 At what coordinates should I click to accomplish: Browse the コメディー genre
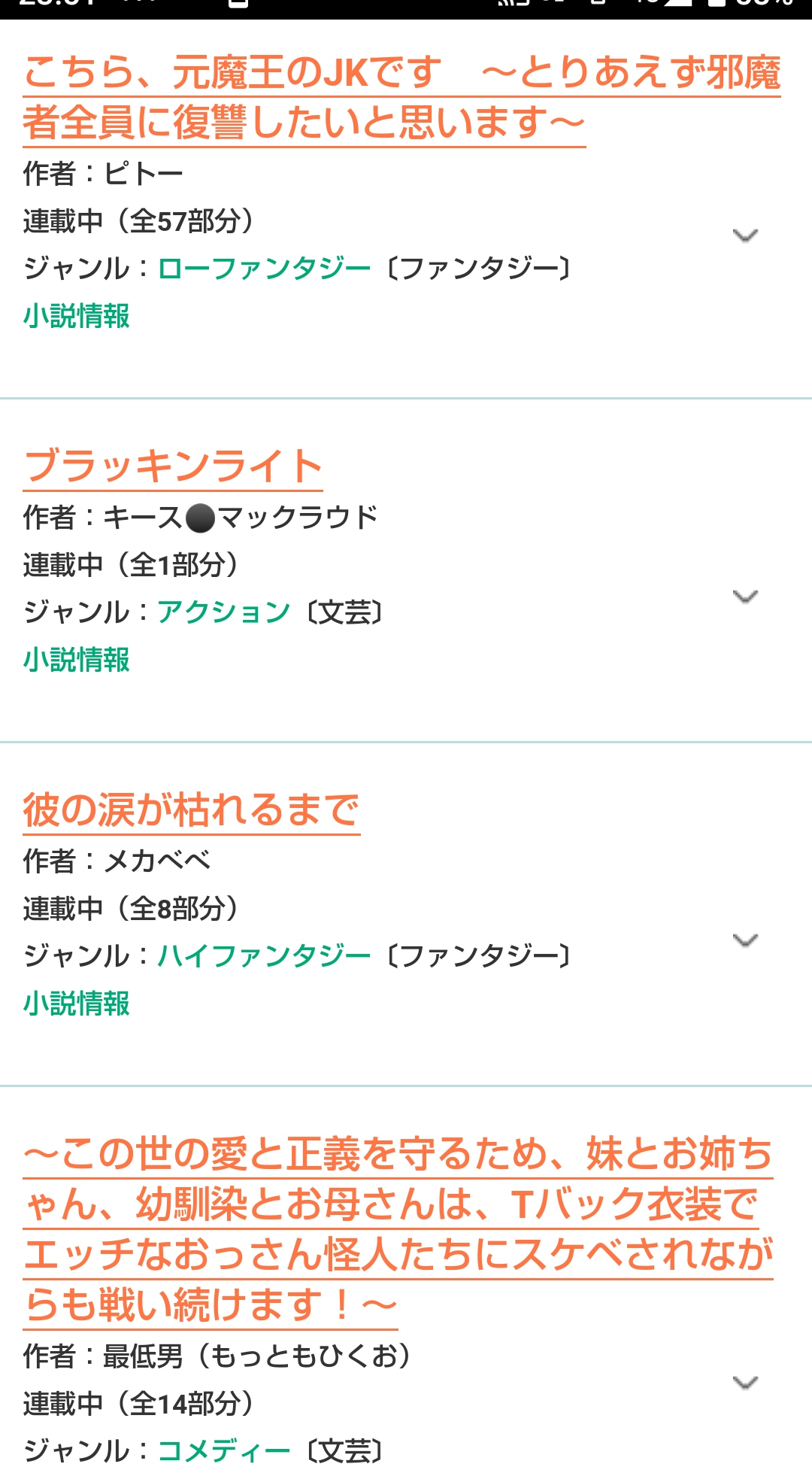coord(223,1451)
